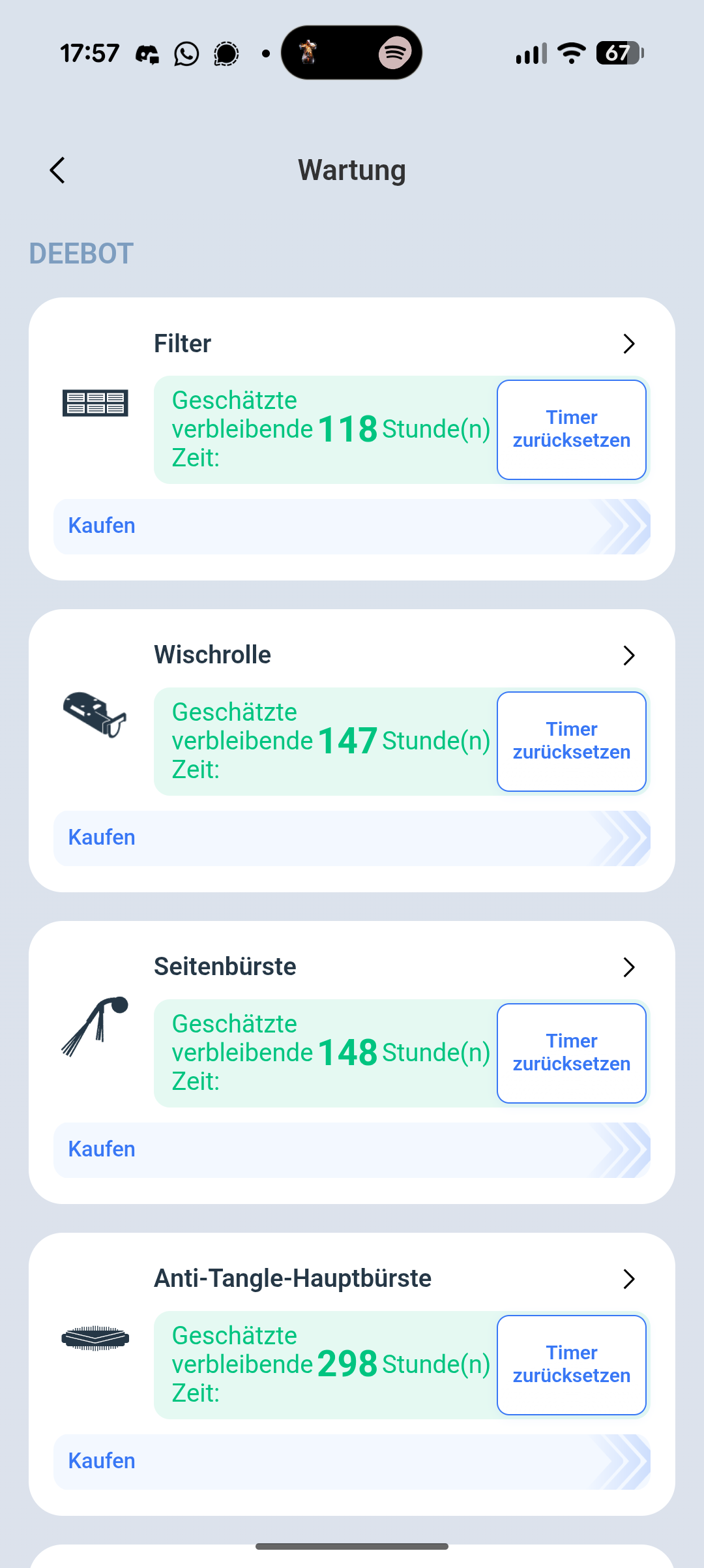Open Wischrolle maintenance details
Screen dimensions: 704x1568
pos(628,656)
